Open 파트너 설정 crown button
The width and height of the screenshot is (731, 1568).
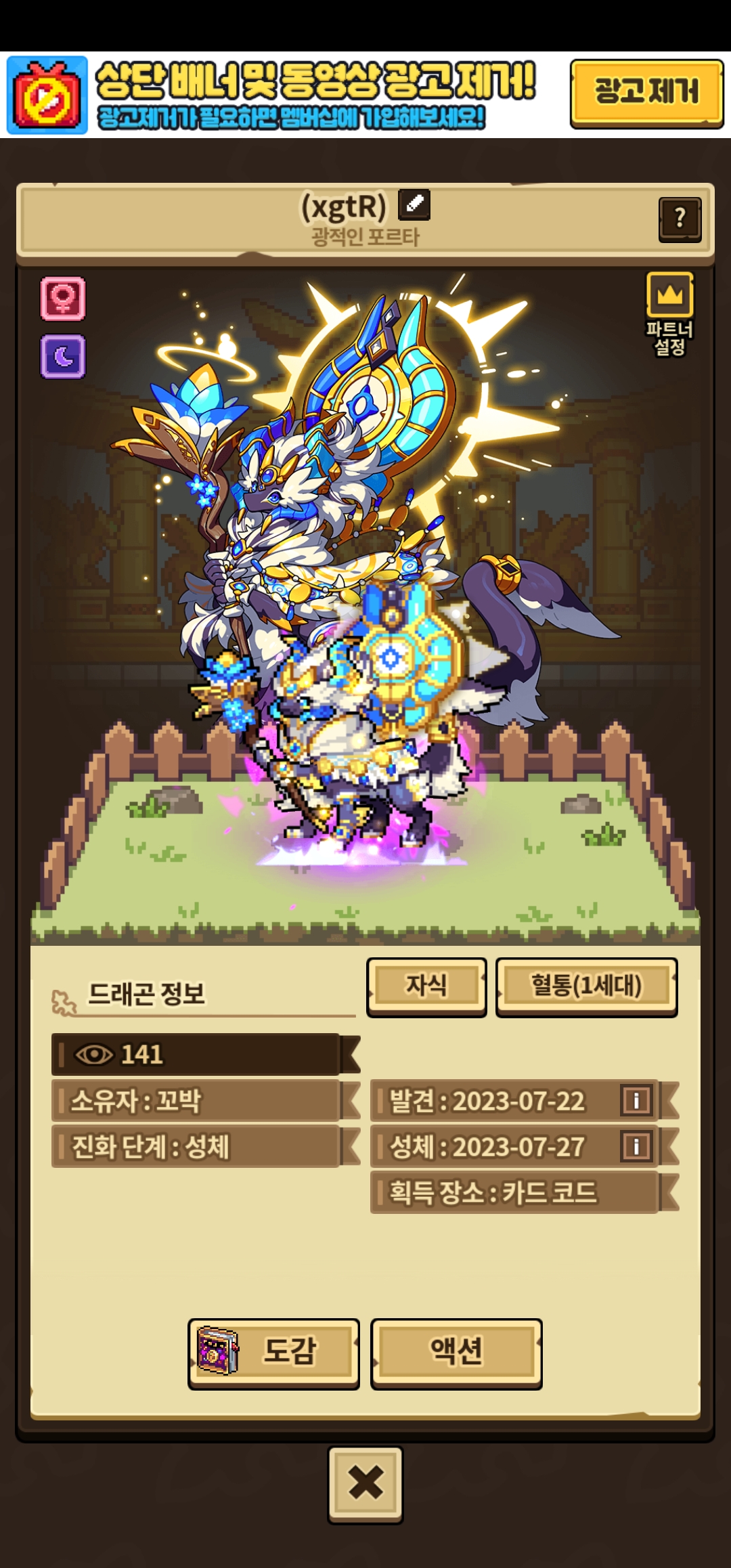click(x=669, y=313)
